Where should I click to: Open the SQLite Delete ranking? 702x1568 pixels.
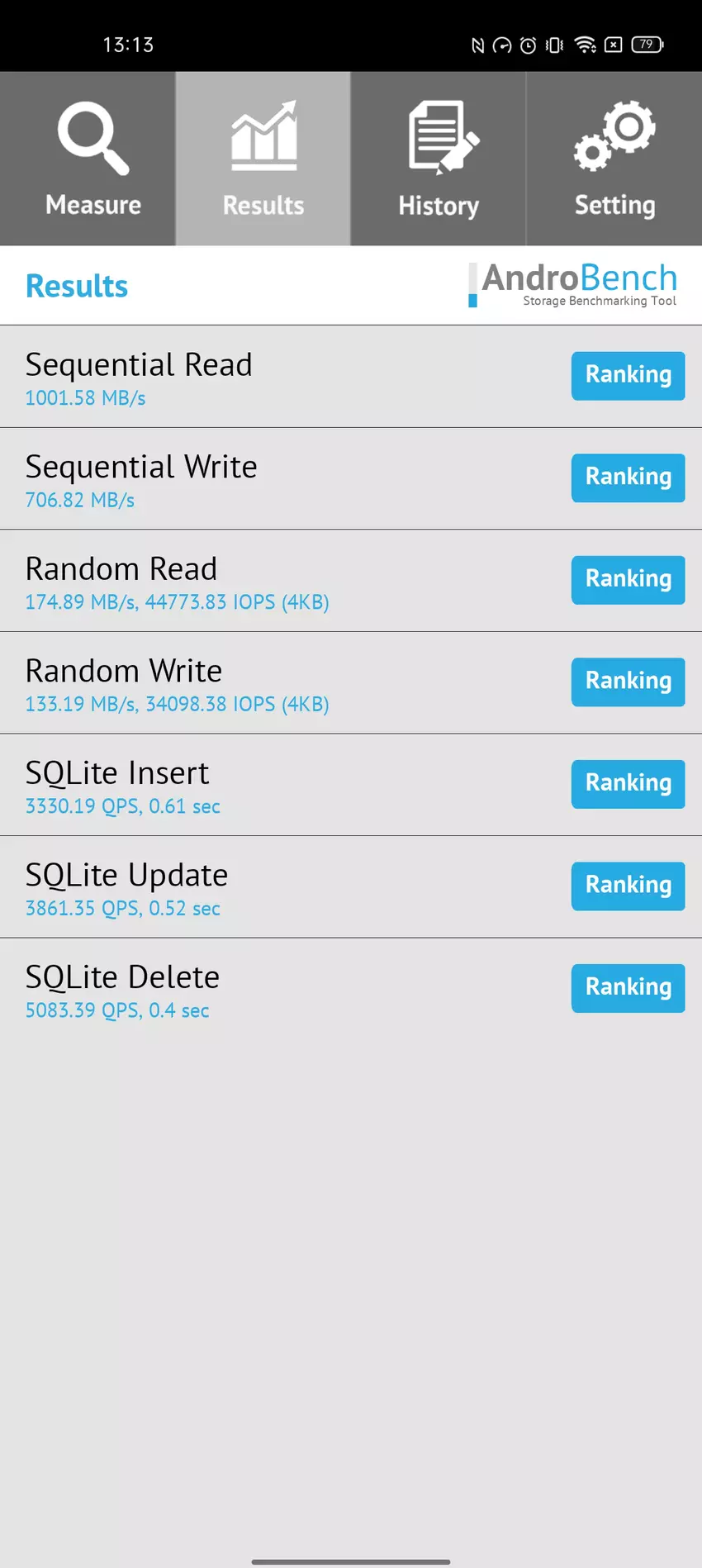coord(628,988)
